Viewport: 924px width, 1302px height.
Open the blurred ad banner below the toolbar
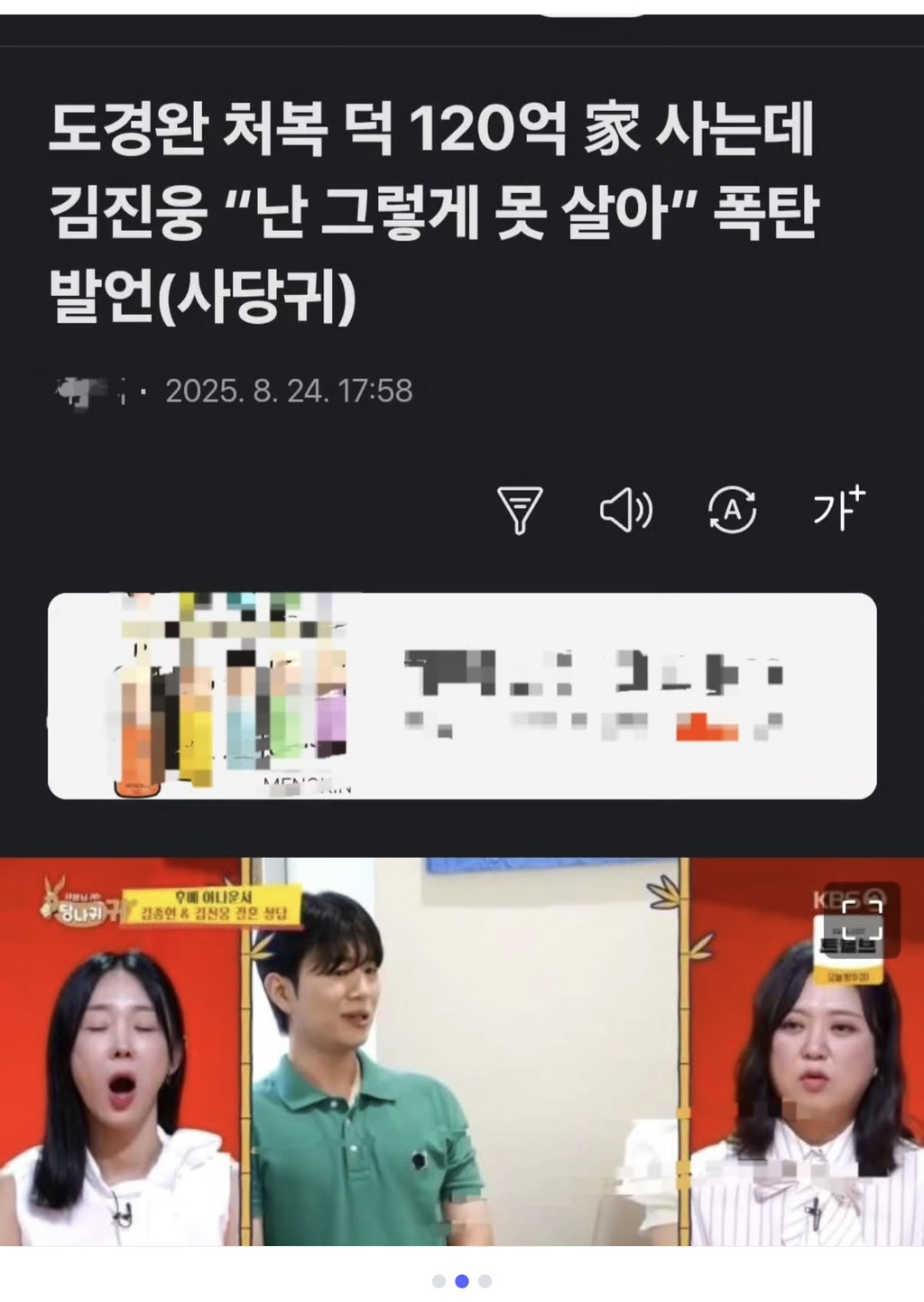click(x=462, y=696)
